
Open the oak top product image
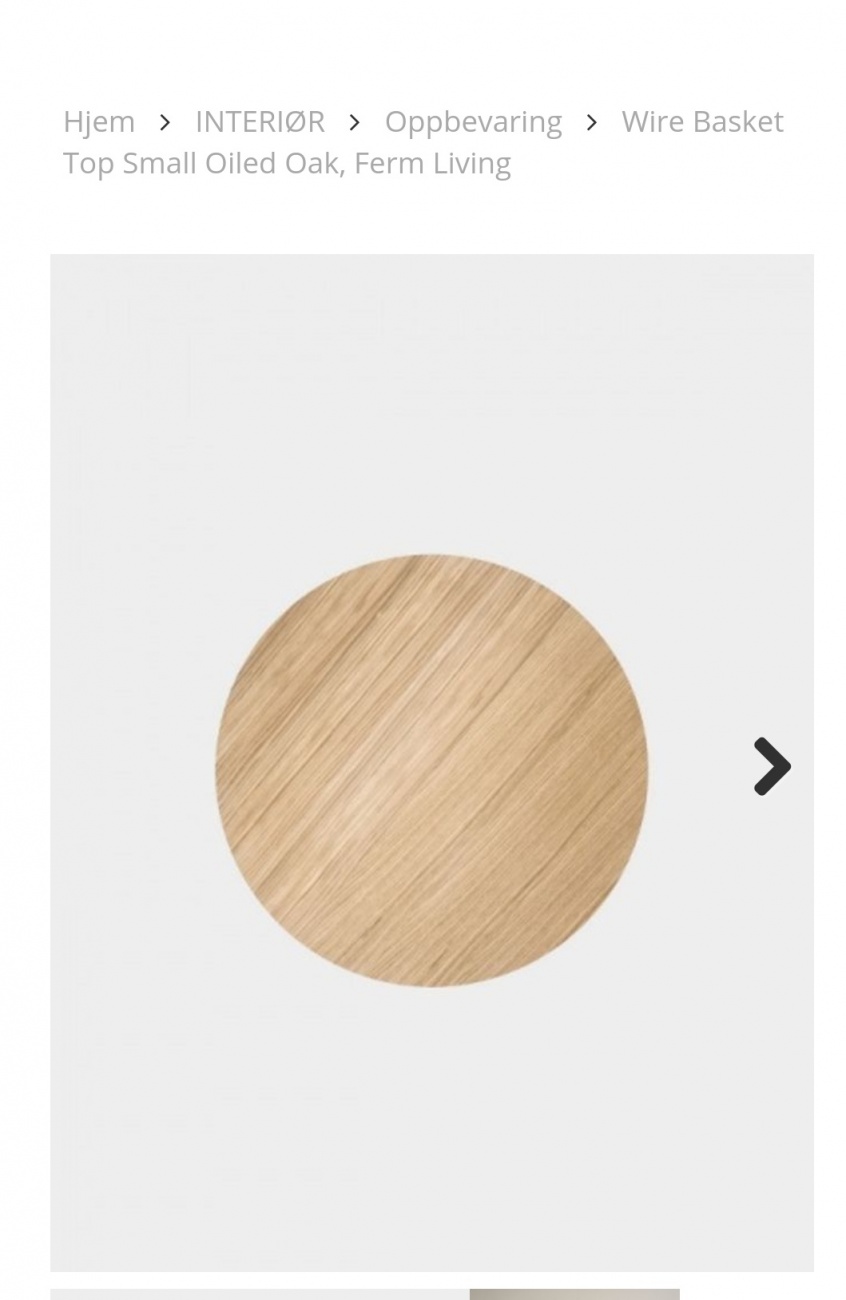(x=431, y=770)
